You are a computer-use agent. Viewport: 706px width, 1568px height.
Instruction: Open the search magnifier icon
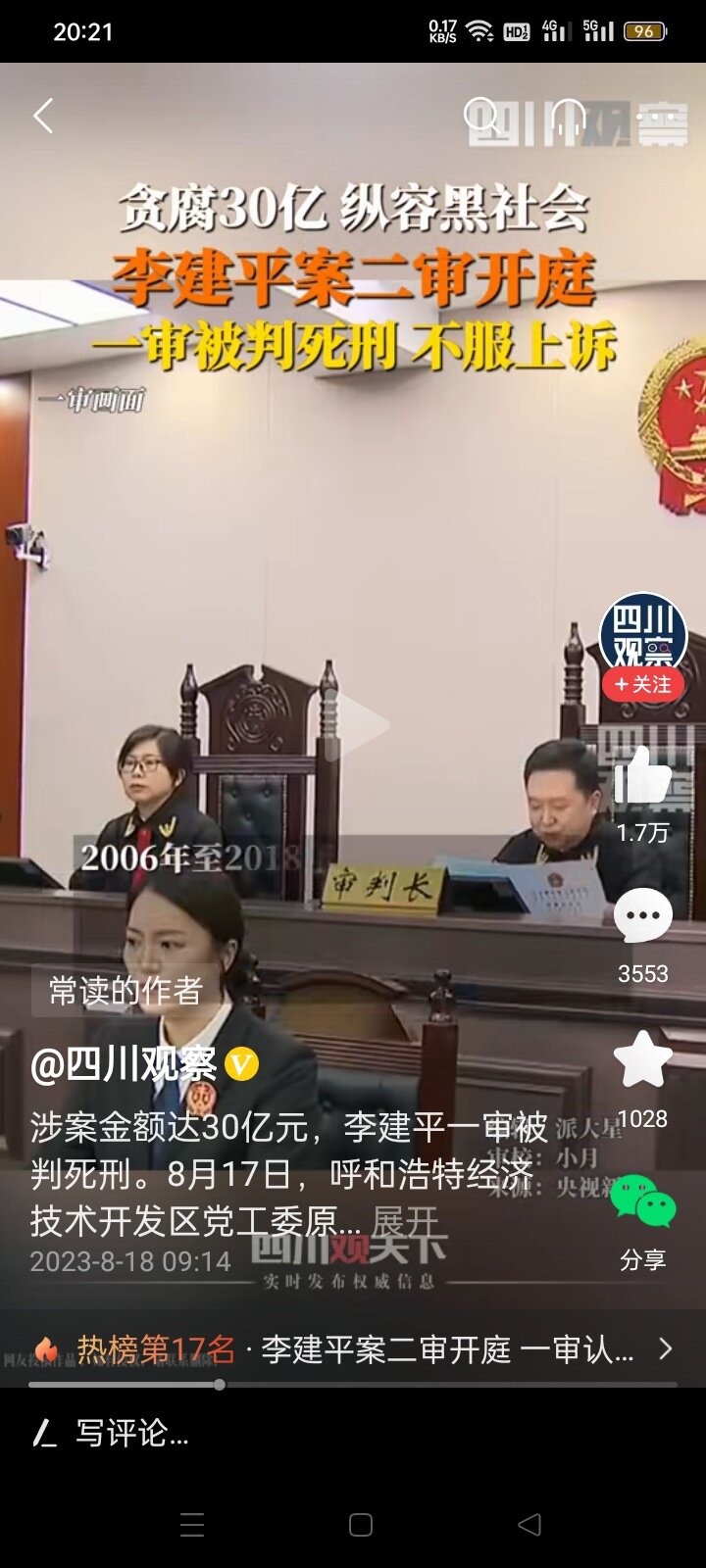pos(482,116)
